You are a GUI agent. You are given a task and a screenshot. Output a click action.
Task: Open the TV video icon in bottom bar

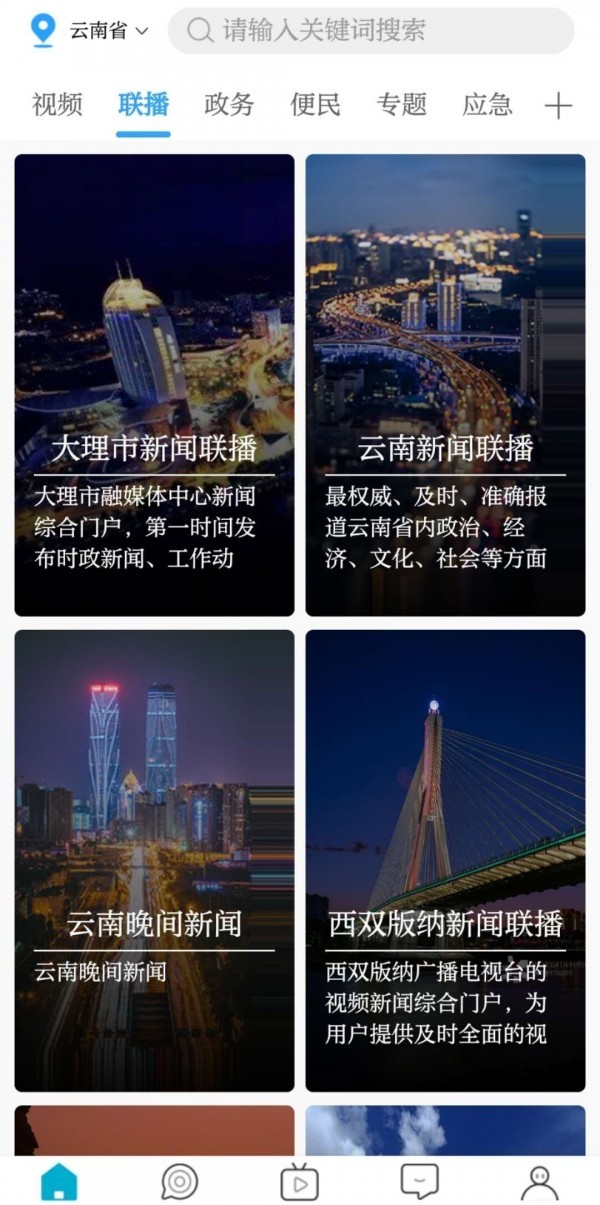tap(299, 1182)
